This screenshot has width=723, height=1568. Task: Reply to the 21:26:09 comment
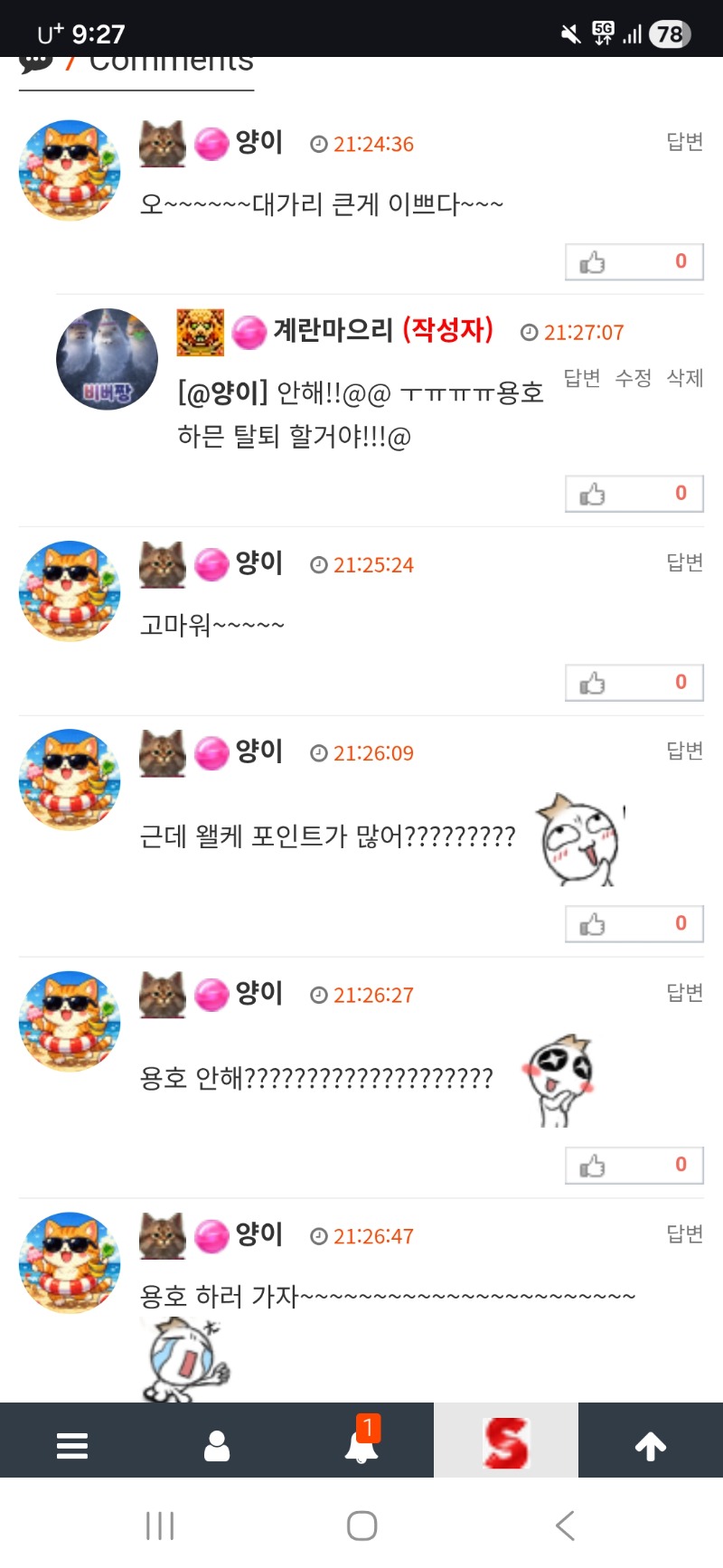[684, 751]
